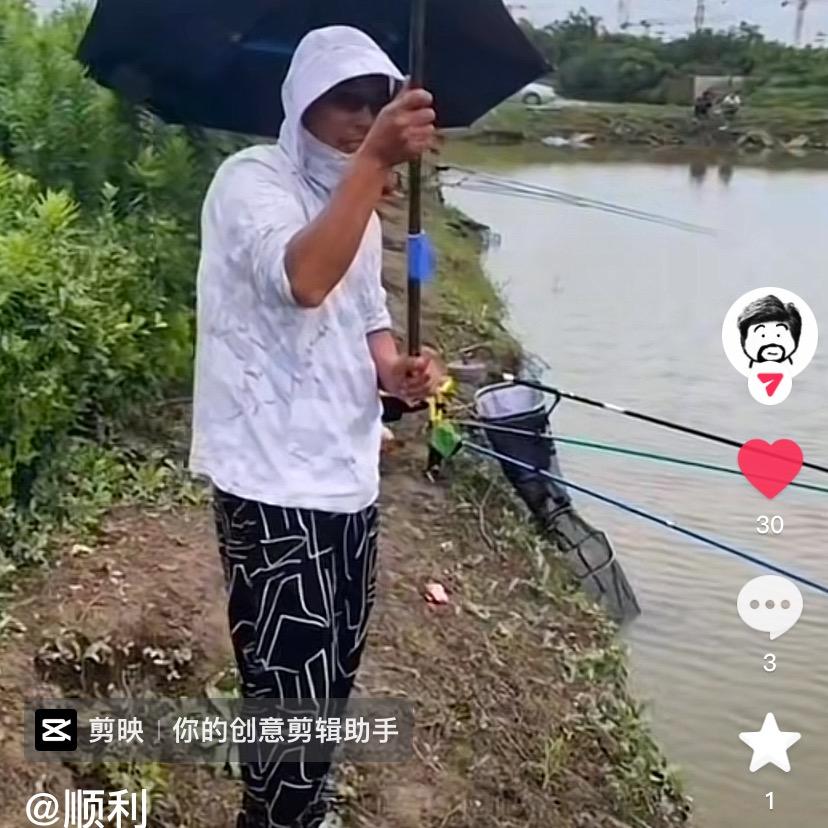
Task: Open the comments on this video
Action: tap(769, 606)
